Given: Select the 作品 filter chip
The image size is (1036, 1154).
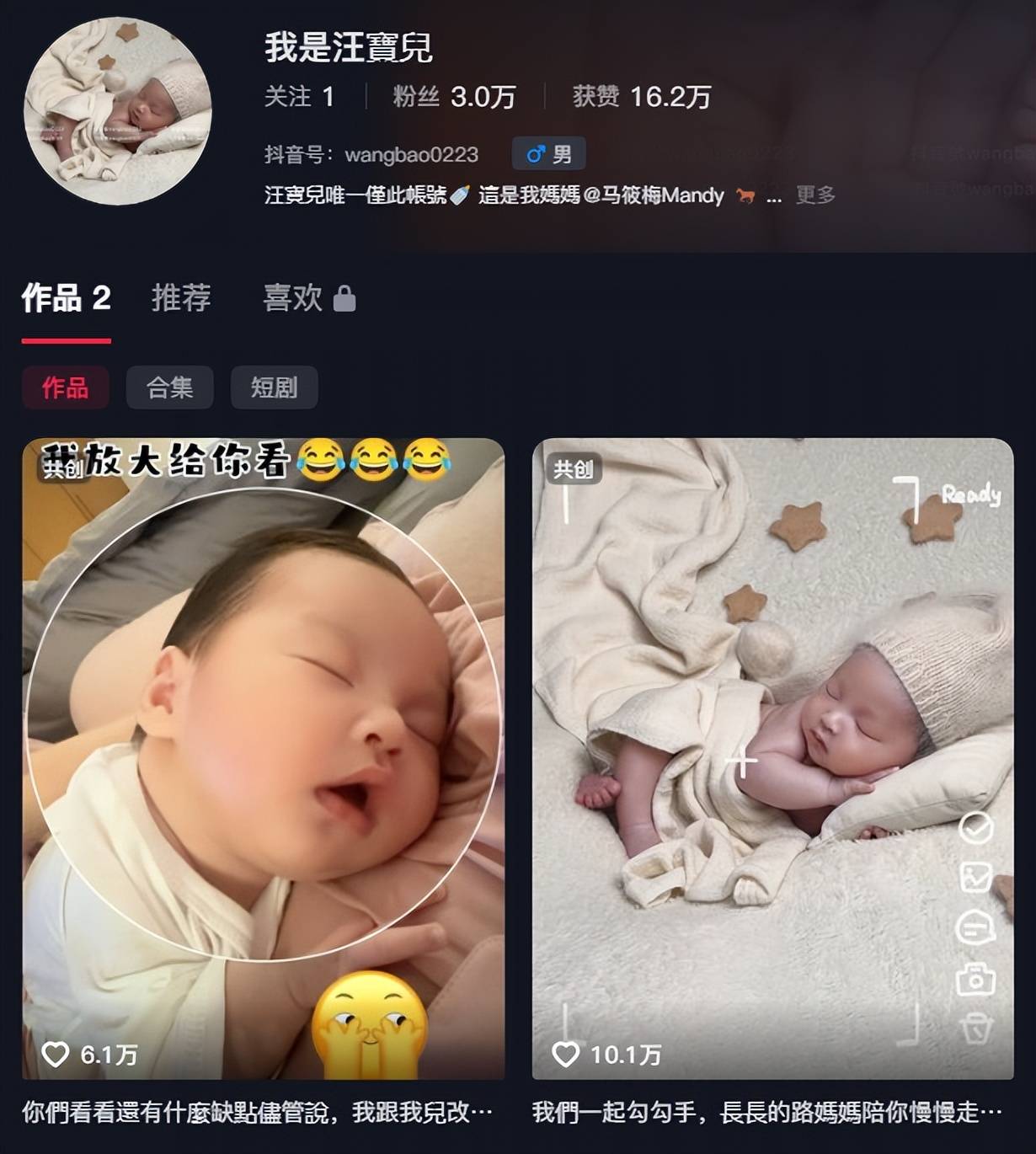Looking at the screenshot, I should (65, 387).
